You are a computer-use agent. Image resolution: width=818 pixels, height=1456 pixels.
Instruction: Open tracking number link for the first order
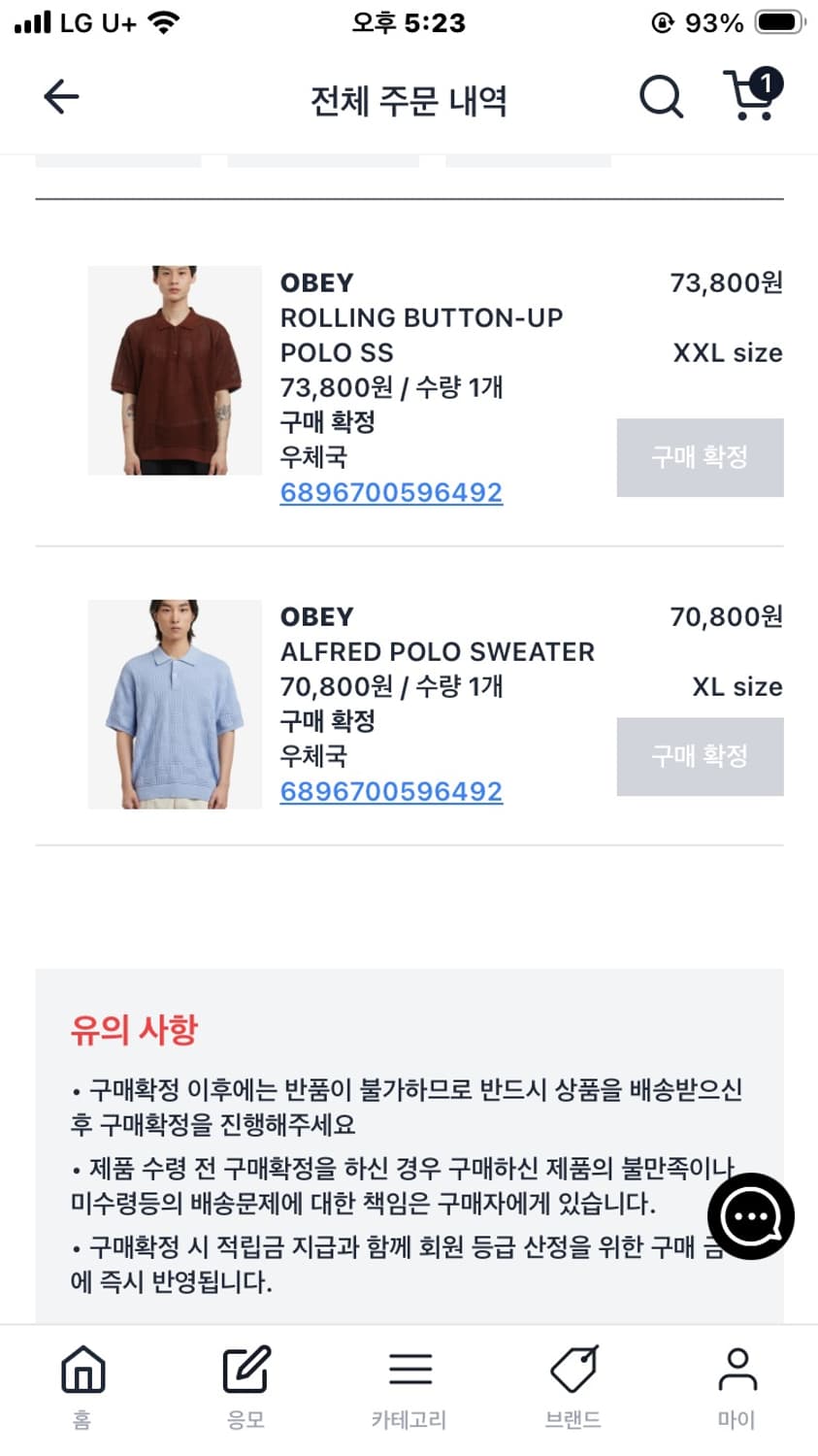[391, 492]
